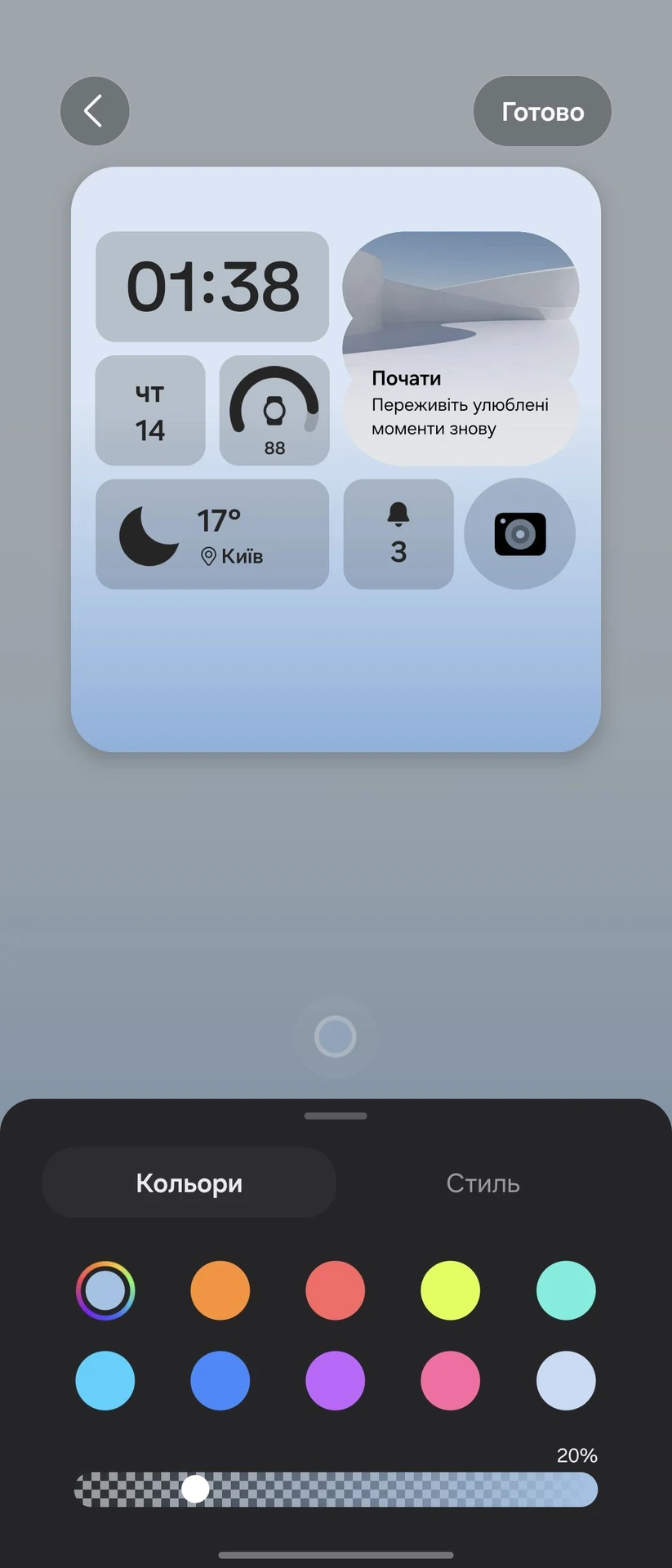Choose the sky blue color swatch
The height and width of the screenshot is (1568, 672).
[105, 1380]
